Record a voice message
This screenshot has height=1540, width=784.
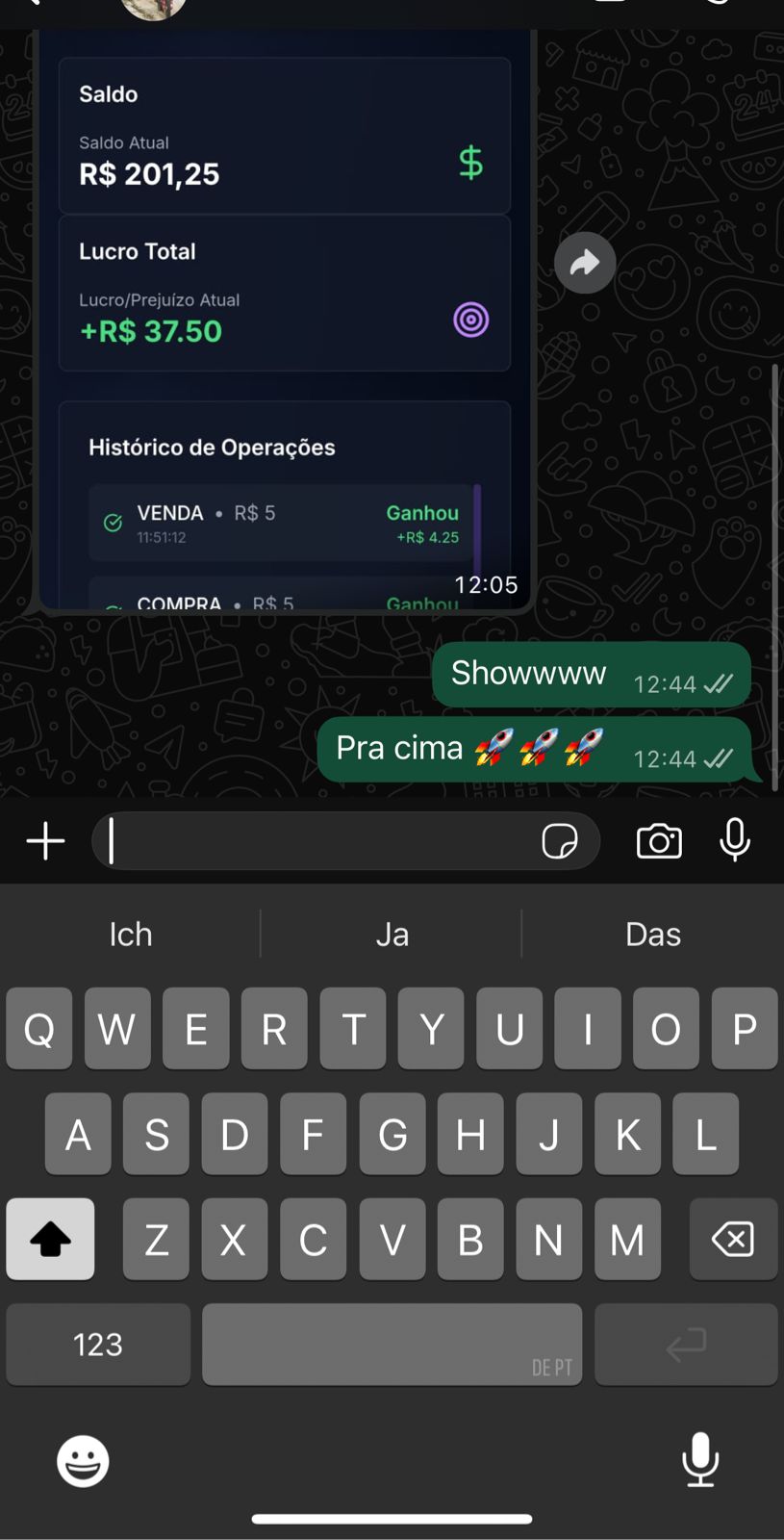point(735,840)
